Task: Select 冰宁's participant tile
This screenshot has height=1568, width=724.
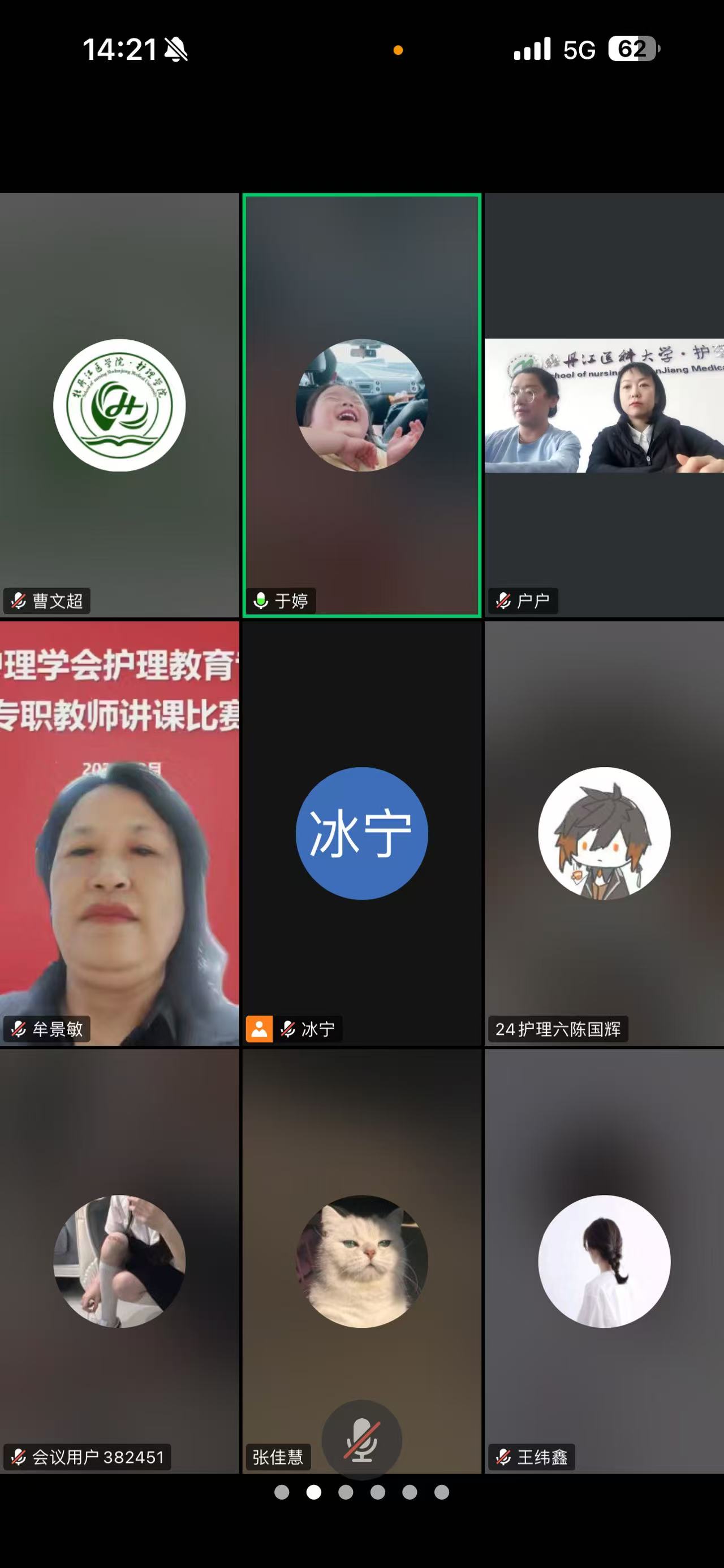Action: tap(361, 833)
